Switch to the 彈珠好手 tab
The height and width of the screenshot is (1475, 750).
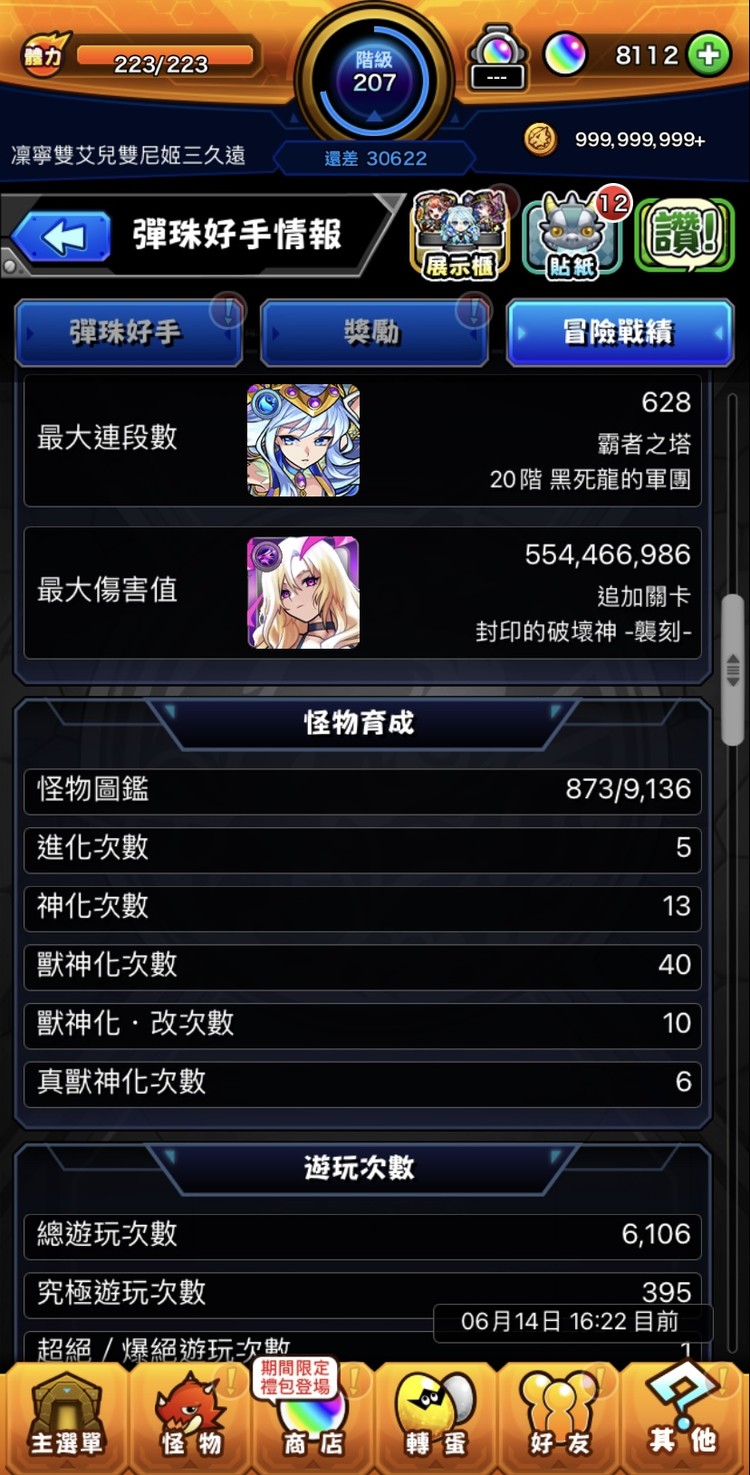[x=128, y=332]
